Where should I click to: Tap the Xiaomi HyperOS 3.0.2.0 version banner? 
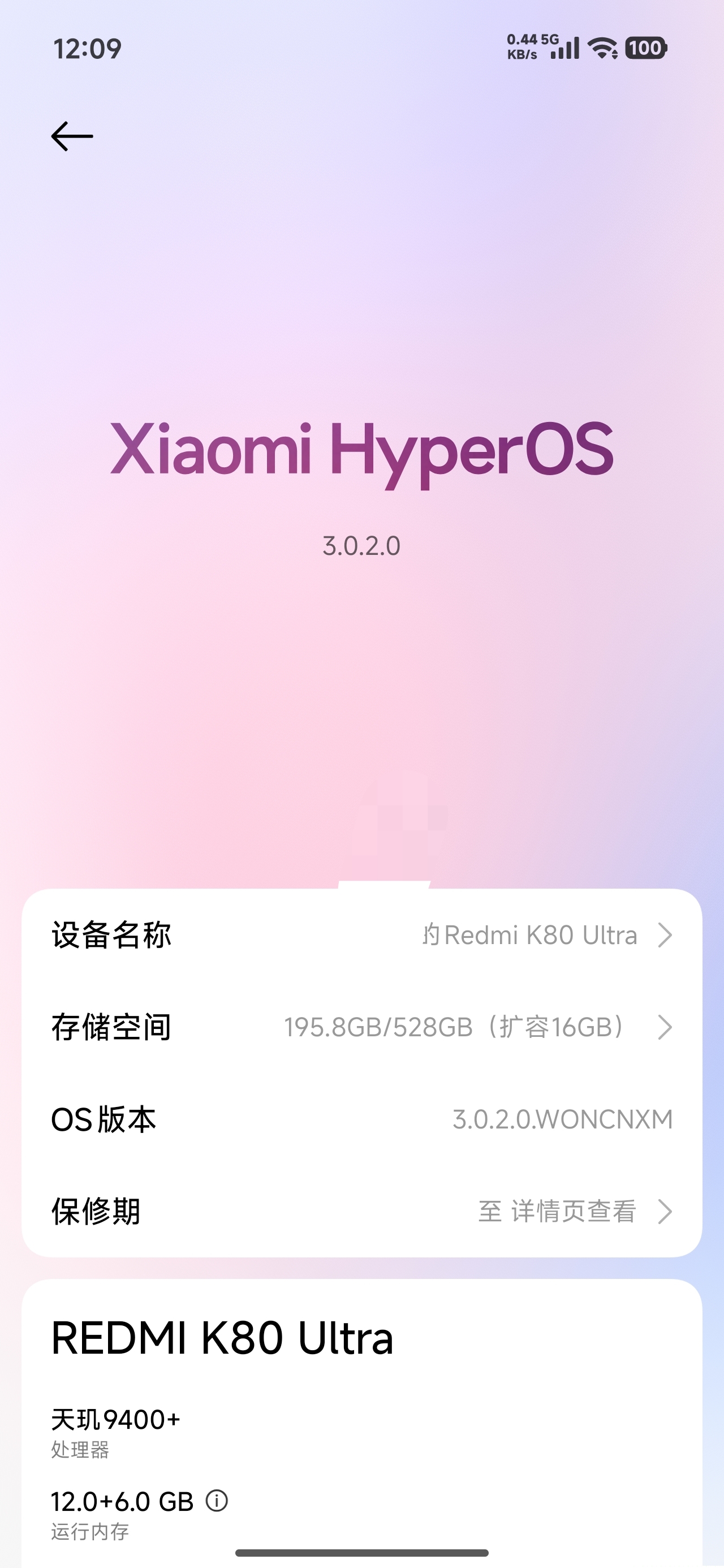click(361, 481)
